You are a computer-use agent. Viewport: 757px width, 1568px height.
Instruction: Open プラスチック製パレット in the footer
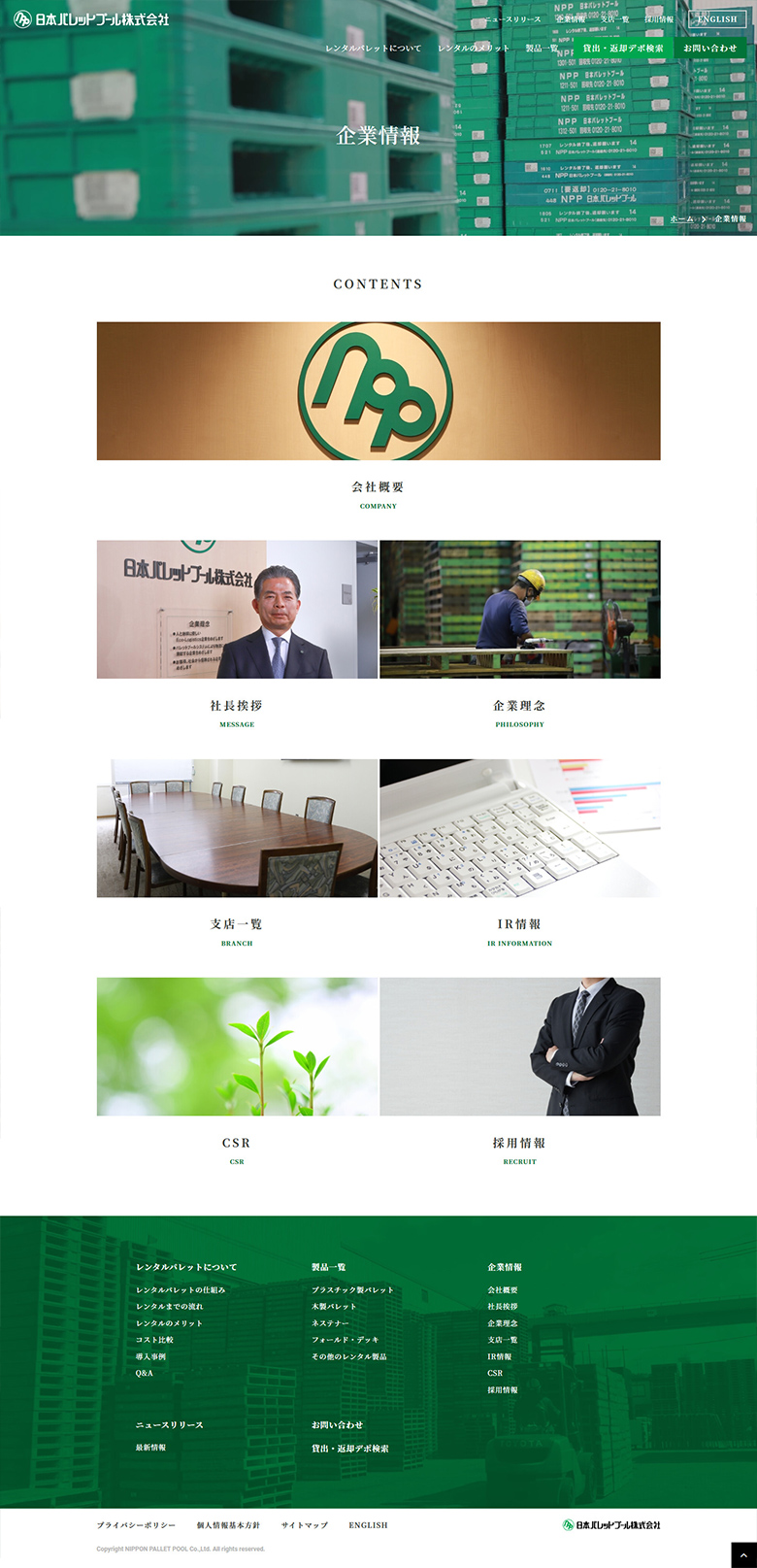pyautogui.click(x=352, y=1290)
